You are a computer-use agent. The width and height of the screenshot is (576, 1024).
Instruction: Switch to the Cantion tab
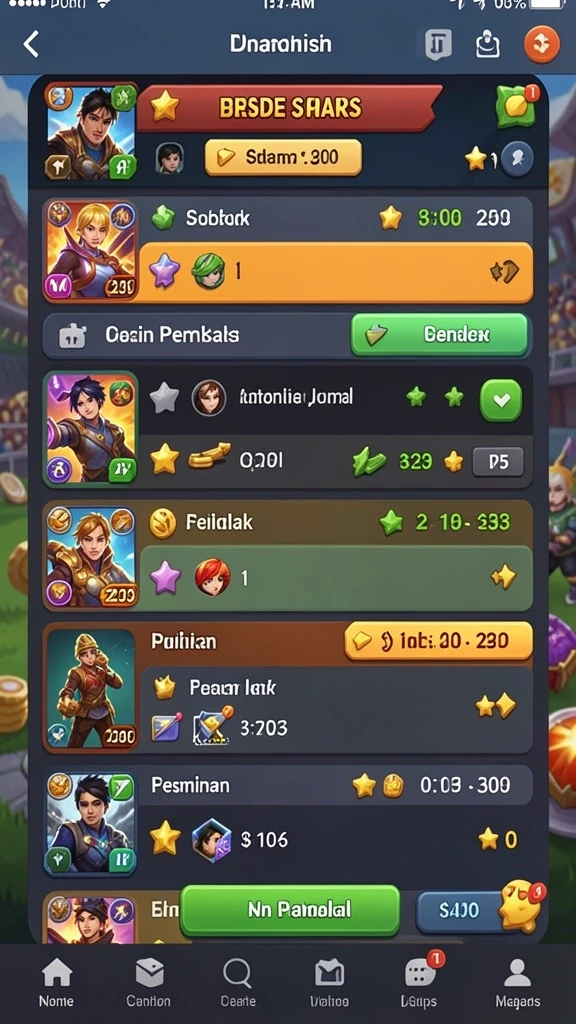click(149, 983)
